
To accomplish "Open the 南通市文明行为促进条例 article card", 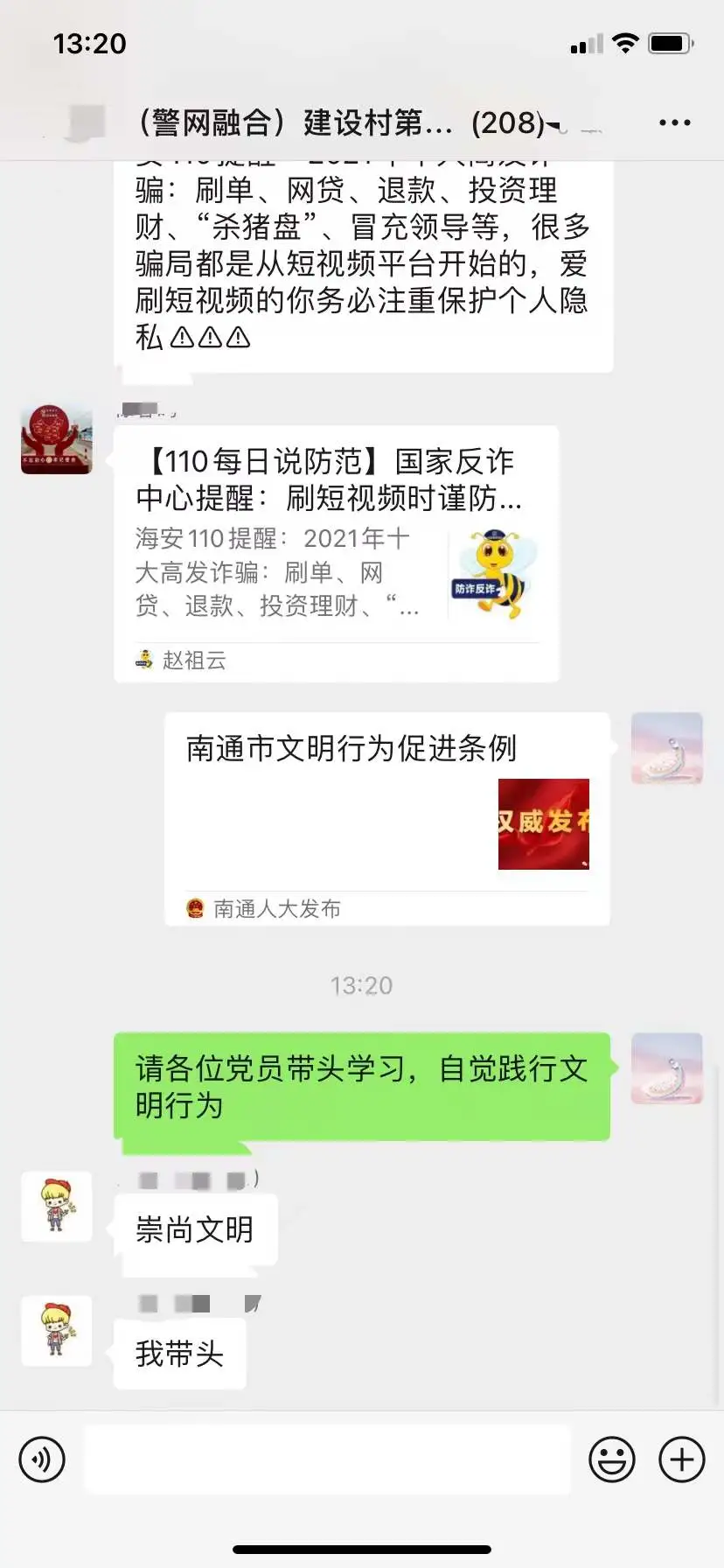I will click(386, 818).
